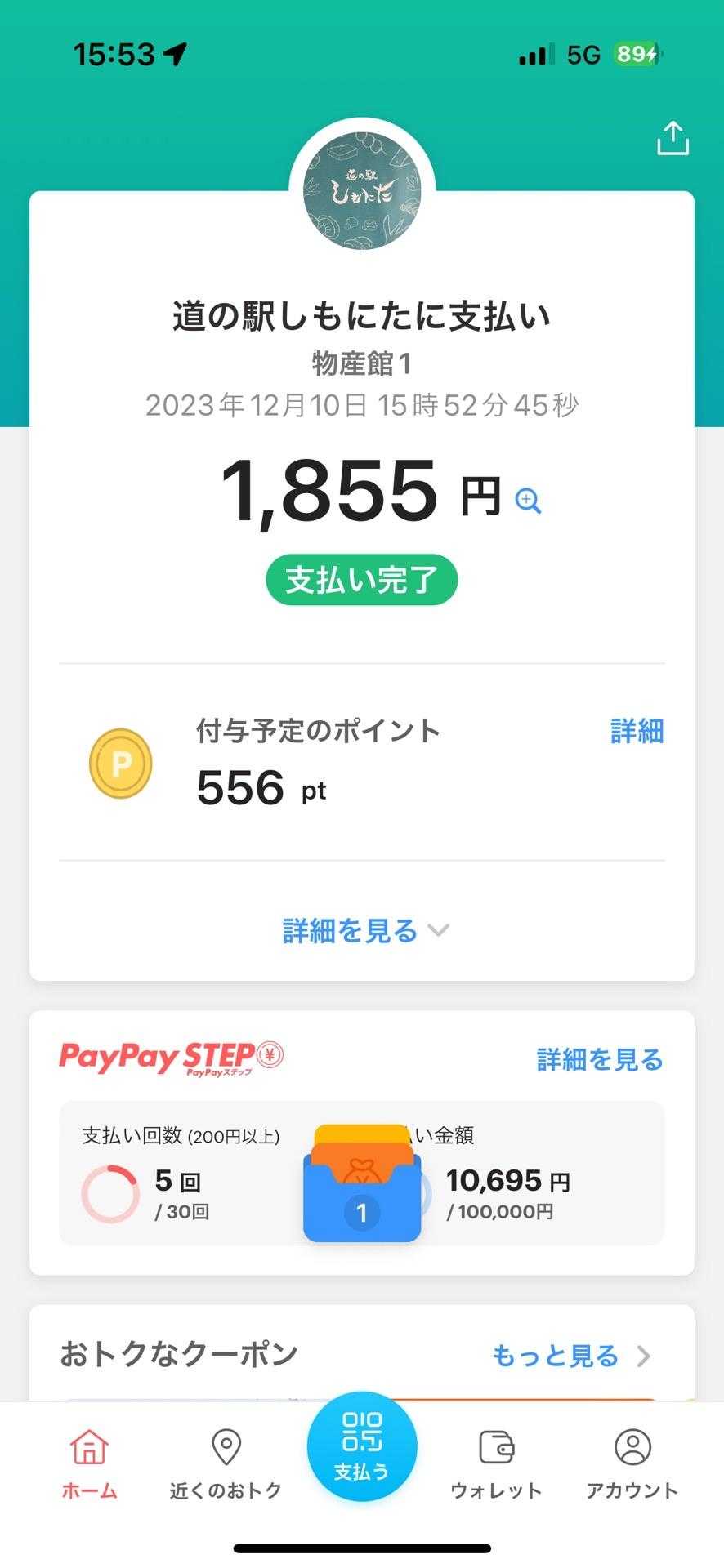Share this payment receipt
This screenshot has height=1568, width=724.
coord(673,139)
